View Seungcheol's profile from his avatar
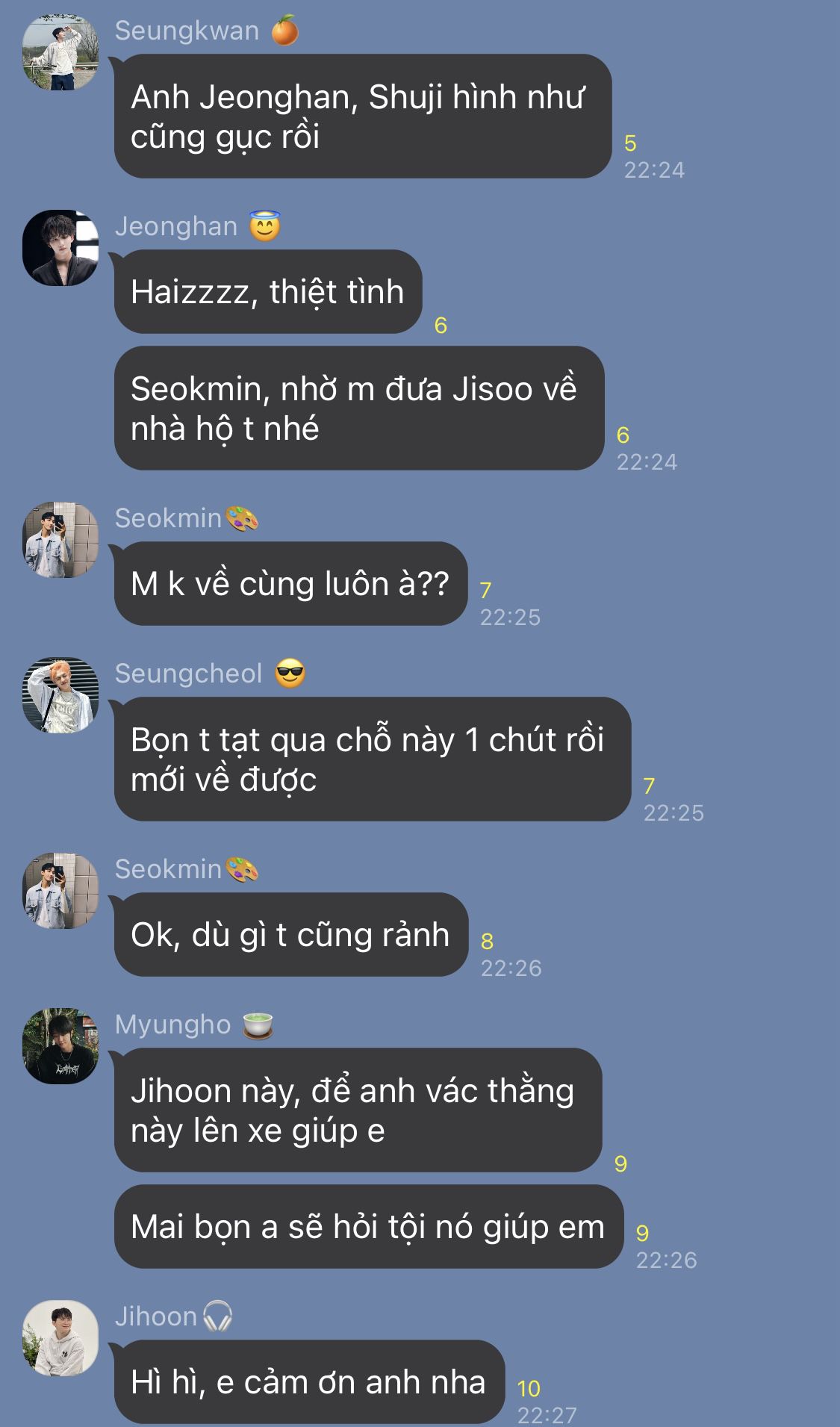Image resolution: width=840 pixels, height=1427 pixels. click(x=60, y=695)
